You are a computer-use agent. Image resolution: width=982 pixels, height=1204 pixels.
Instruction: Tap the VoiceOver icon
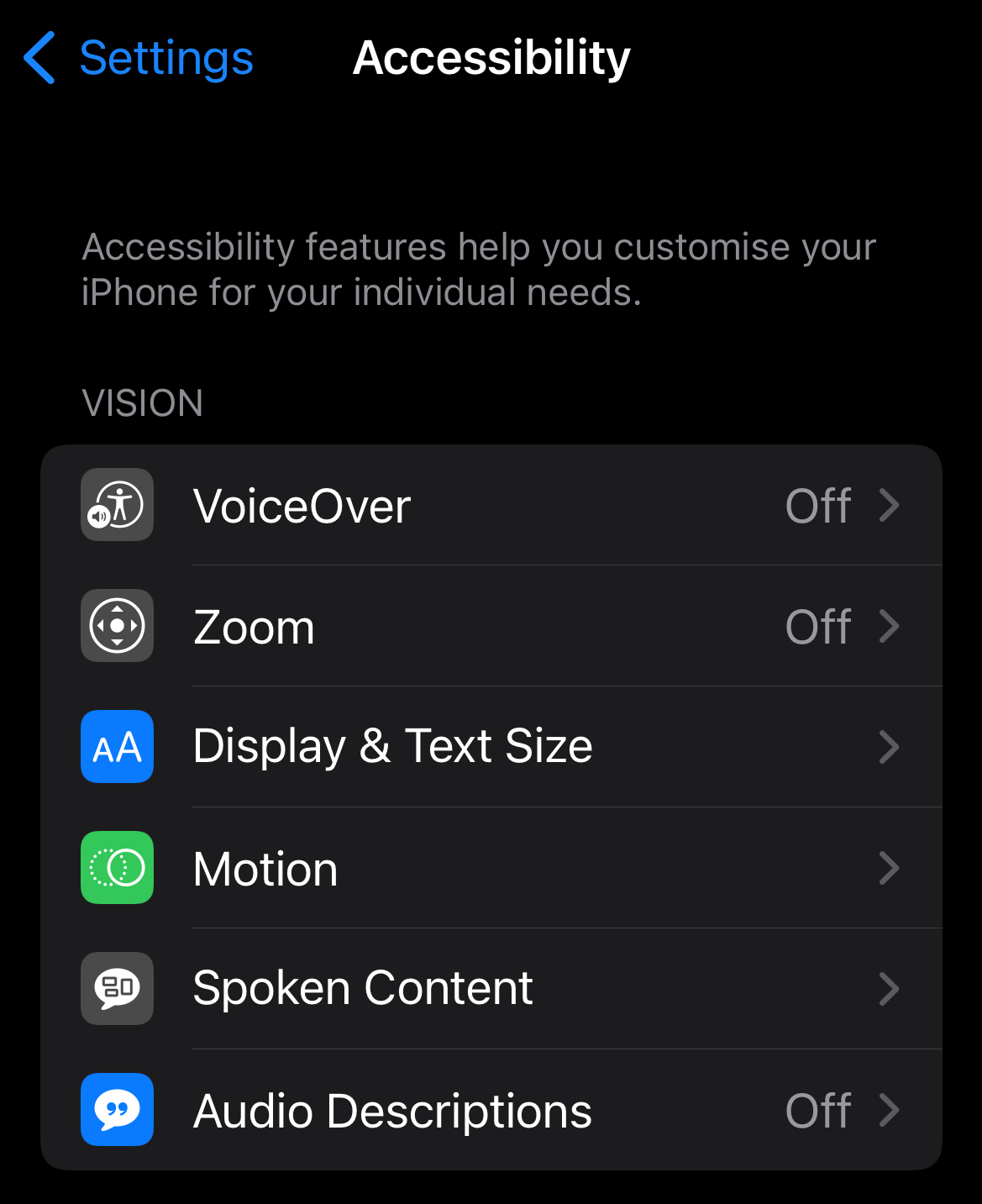pos(117,505)
